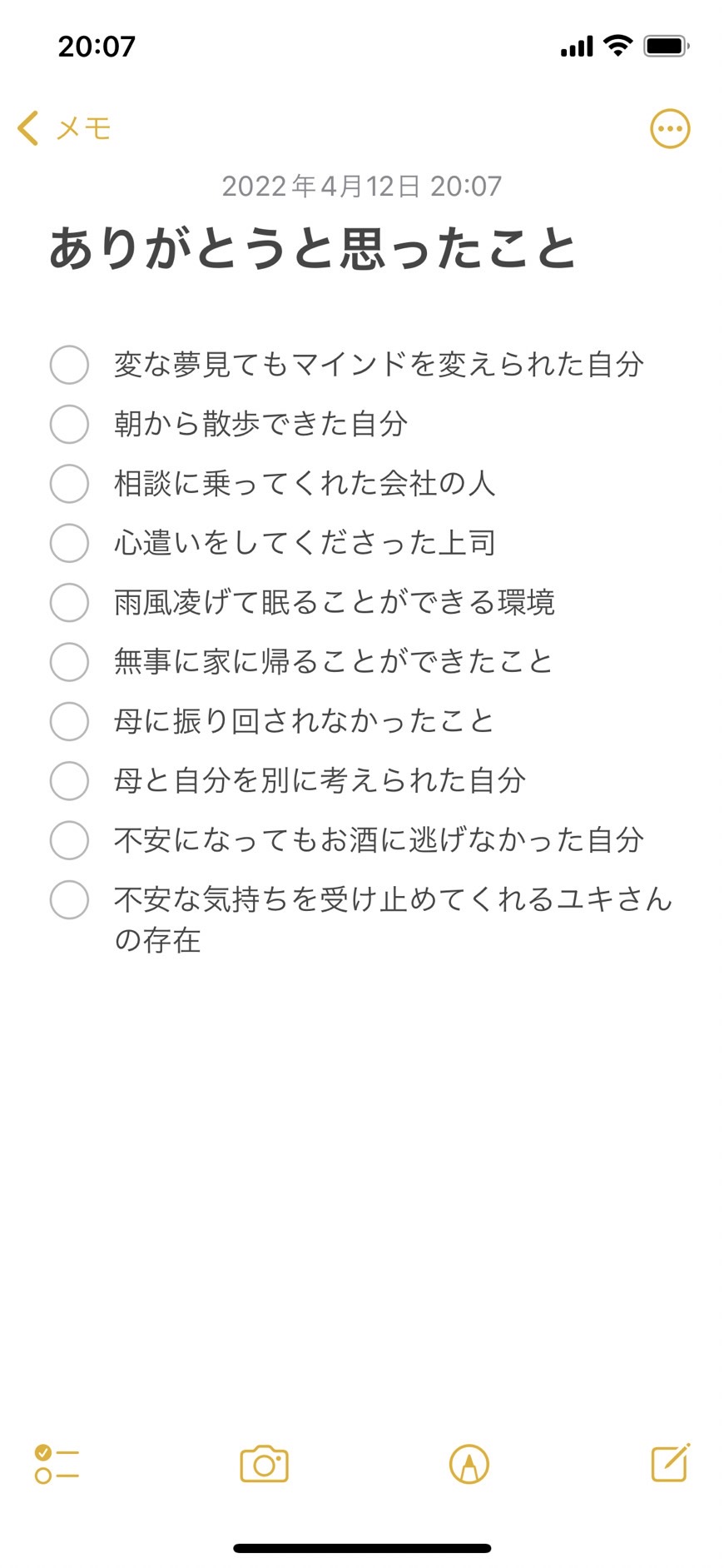
Task: Complete the 無事に家に帰ることができたこと item
Action: tap(69, 662)
